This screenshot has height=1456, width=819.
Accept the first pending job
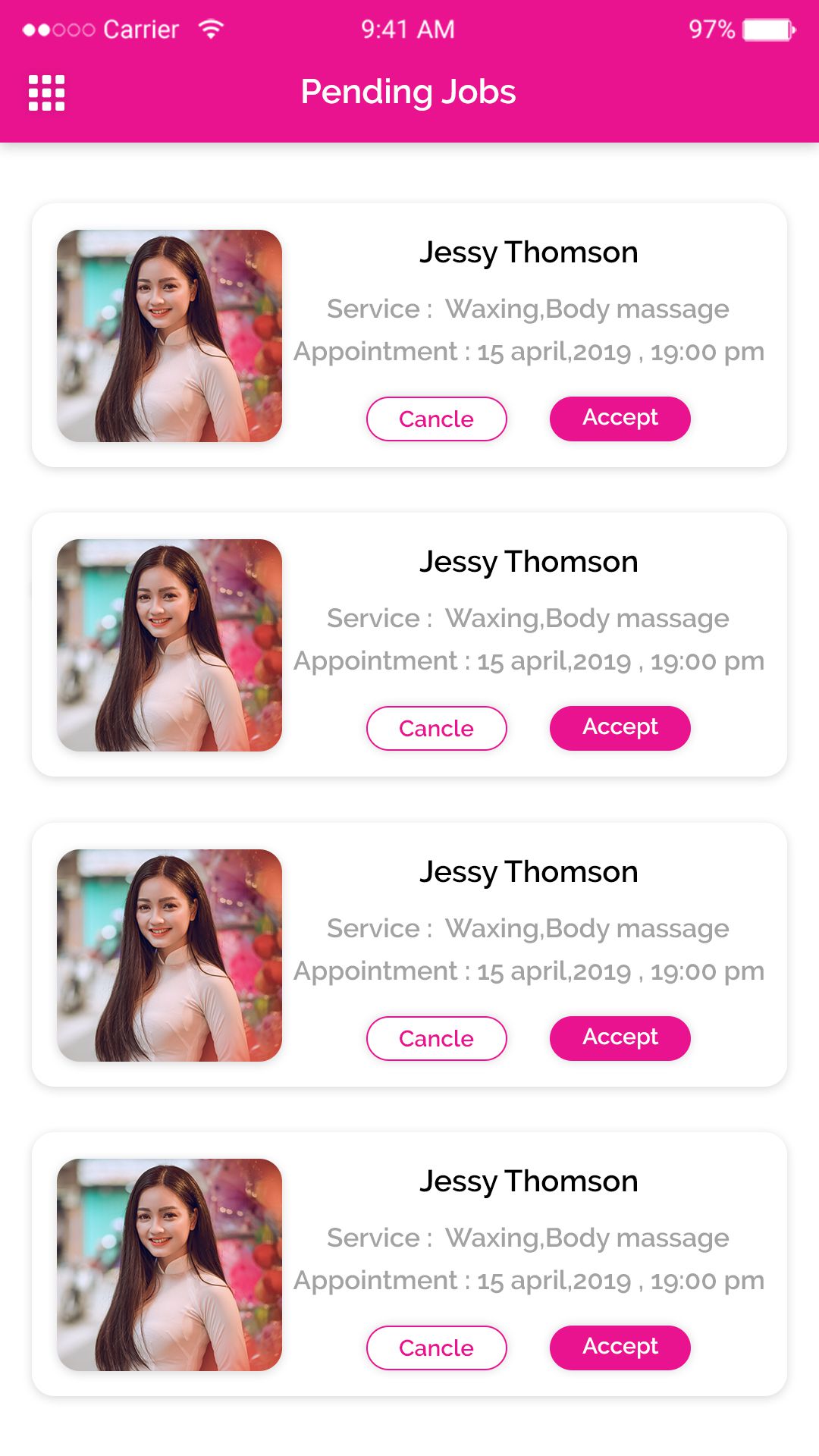pos(620,418)
